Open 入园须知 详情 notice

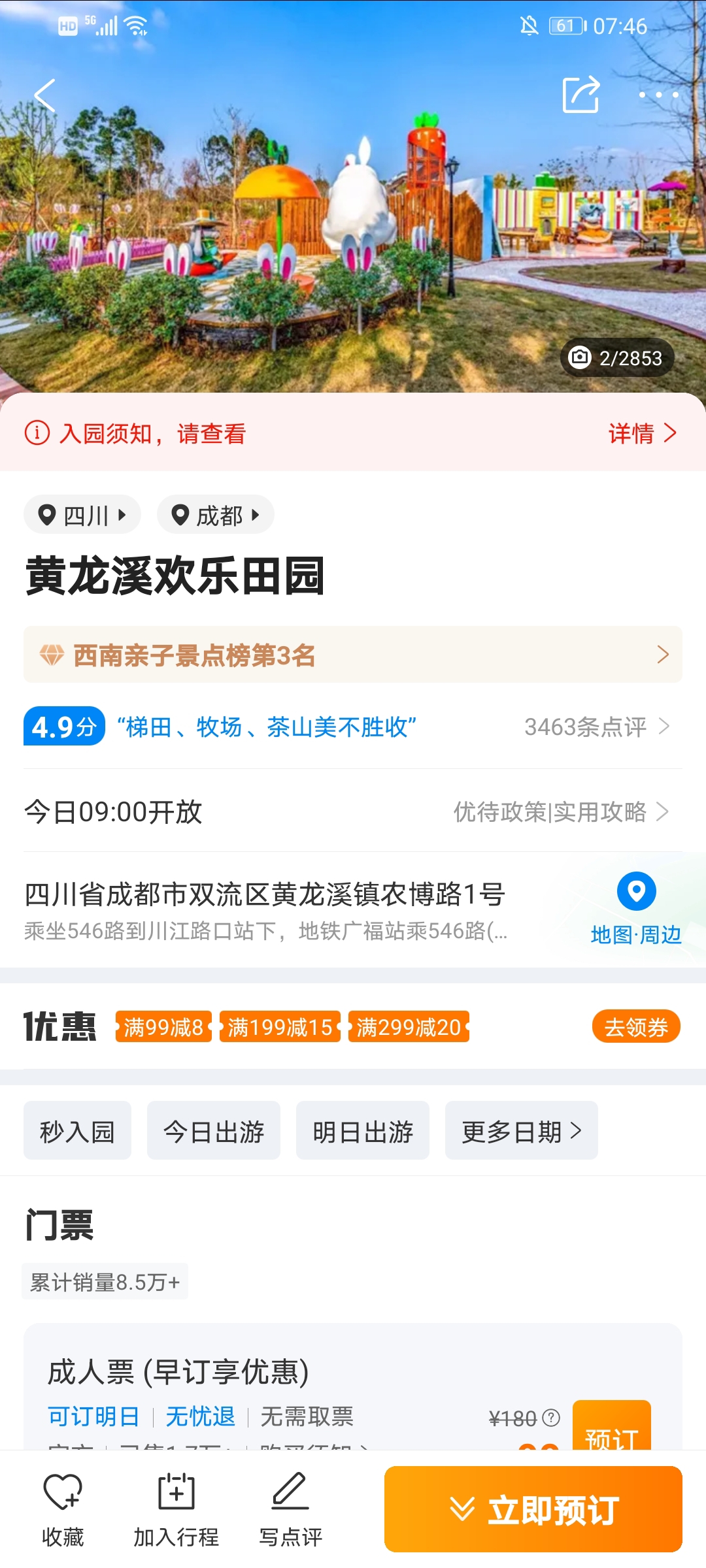point(642,433)
